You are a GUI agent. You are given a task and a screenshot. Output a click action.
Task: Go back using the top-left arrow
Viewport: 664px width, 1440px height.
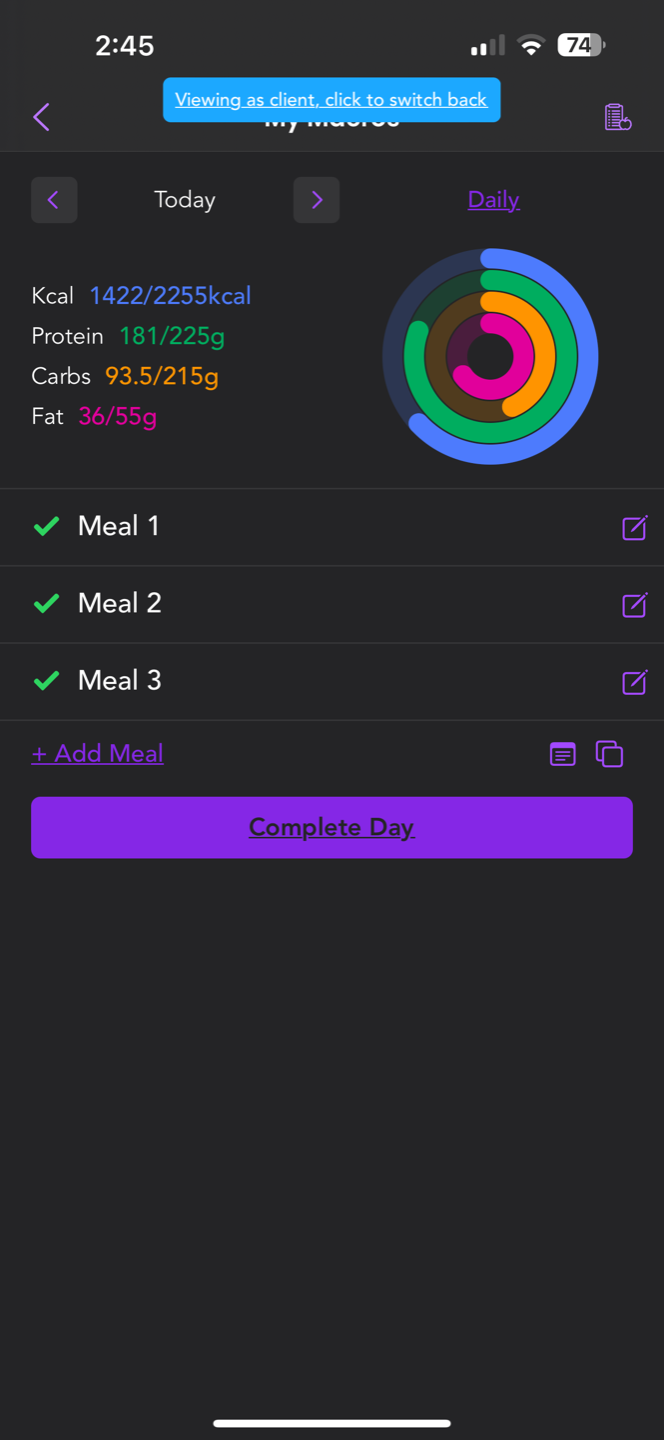(41, 117)
